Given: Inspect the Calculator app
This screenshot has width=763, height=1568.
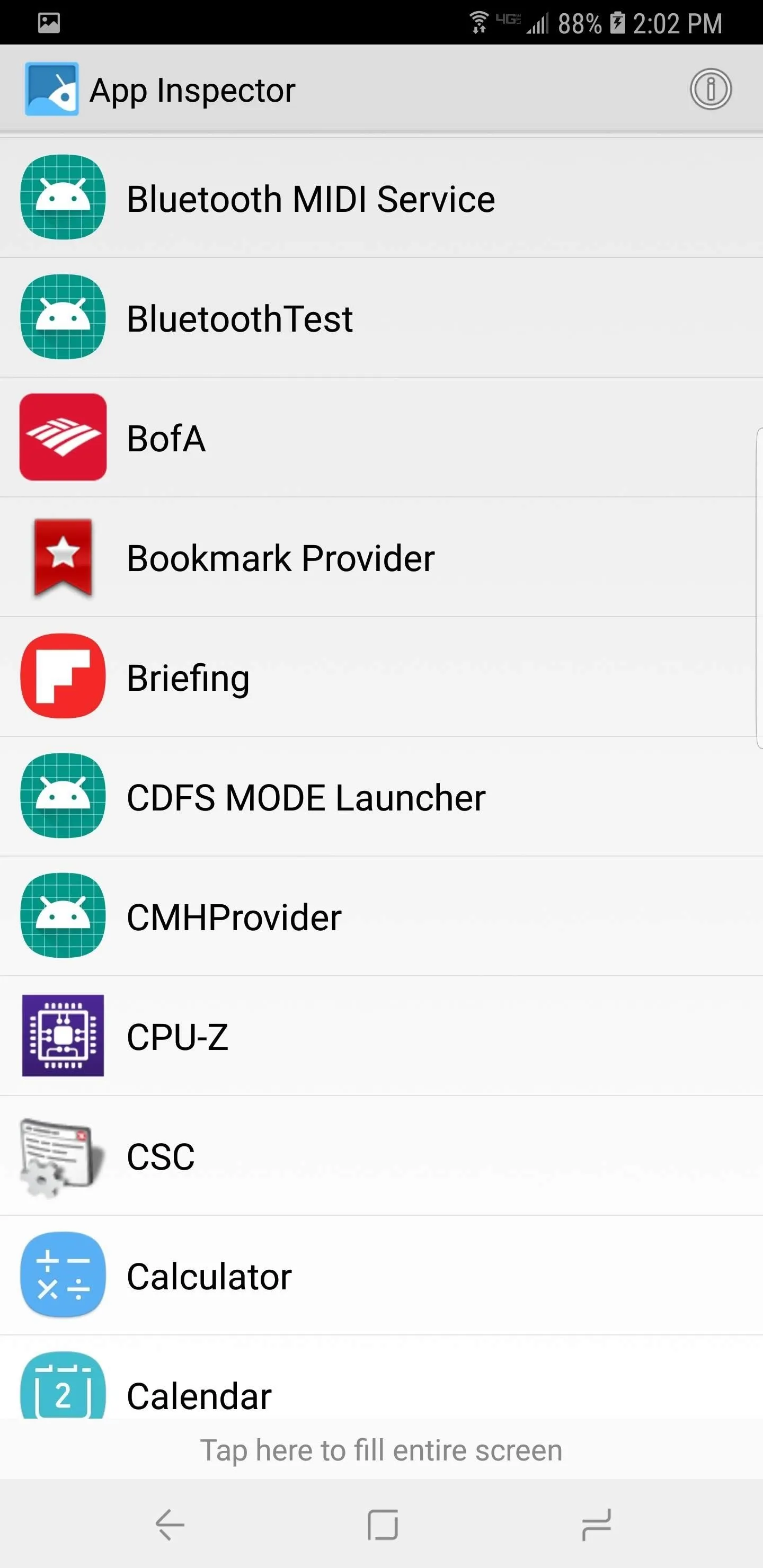Looking at the screenshot, I should [381, 1275].
